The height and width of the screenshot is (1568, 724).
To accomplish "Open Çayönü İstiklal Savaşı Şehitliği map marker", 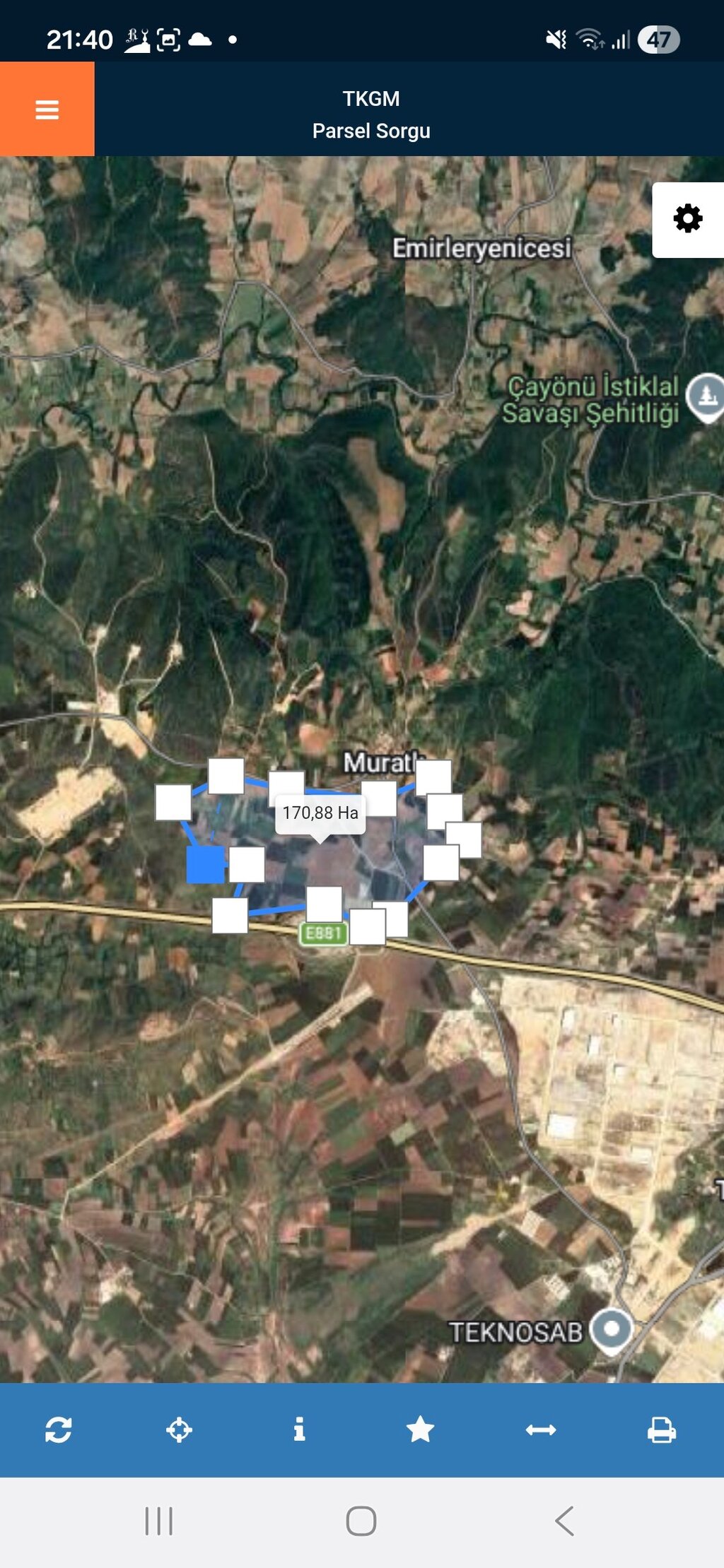I will pyautogui.click(x=706, y=396).
